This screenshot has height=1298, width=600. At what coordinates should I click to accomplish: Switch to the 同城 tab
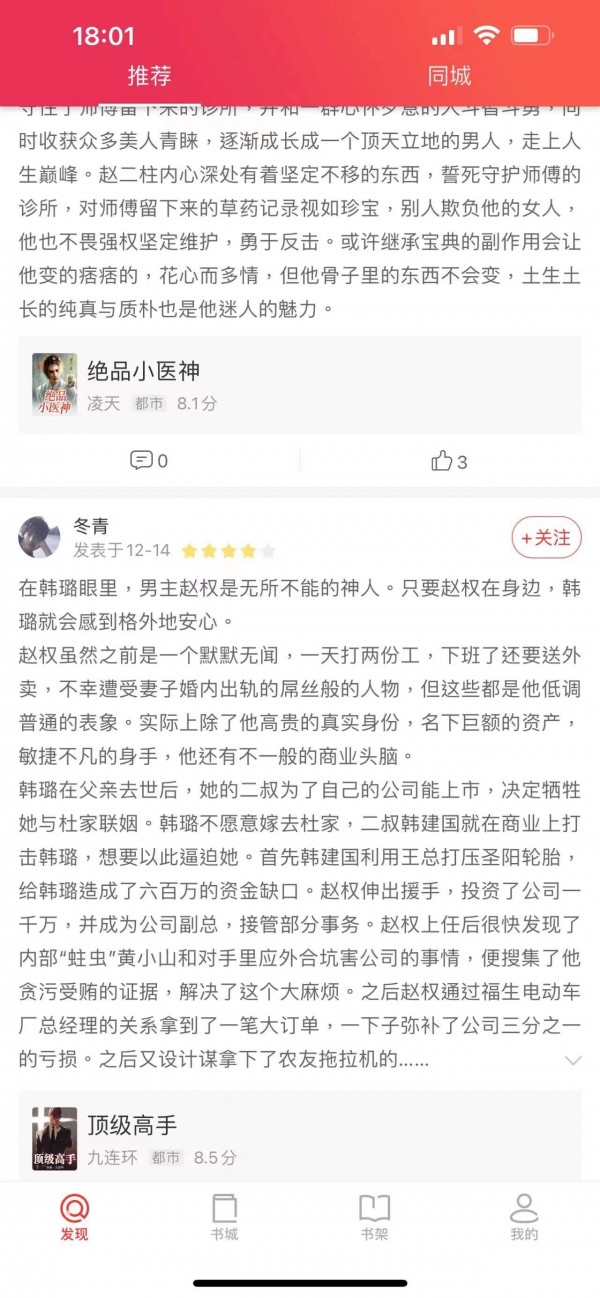[449, 76]
